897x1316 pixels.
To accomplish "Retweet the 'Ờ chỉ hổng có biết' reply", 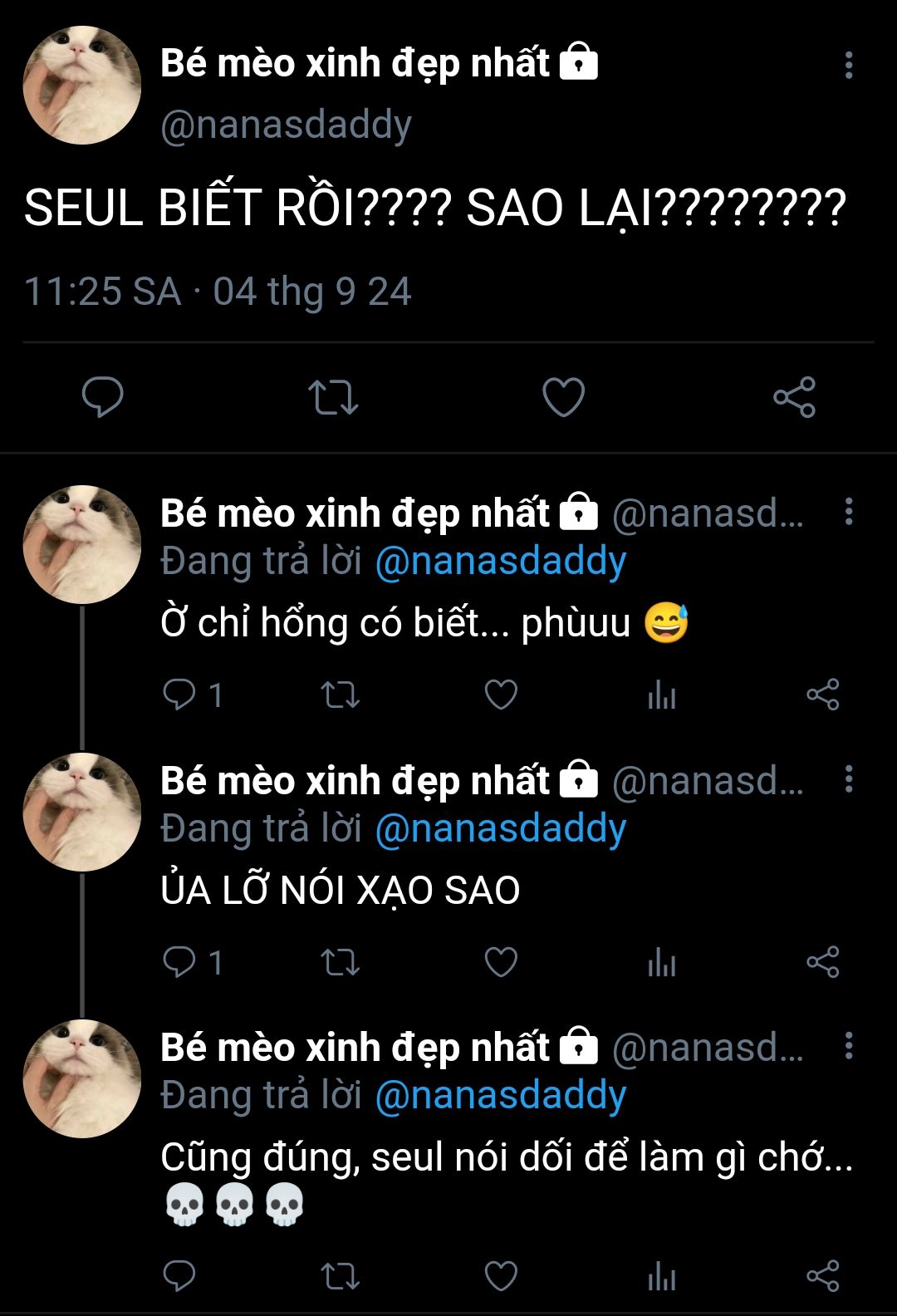I will tap(340, 695).
